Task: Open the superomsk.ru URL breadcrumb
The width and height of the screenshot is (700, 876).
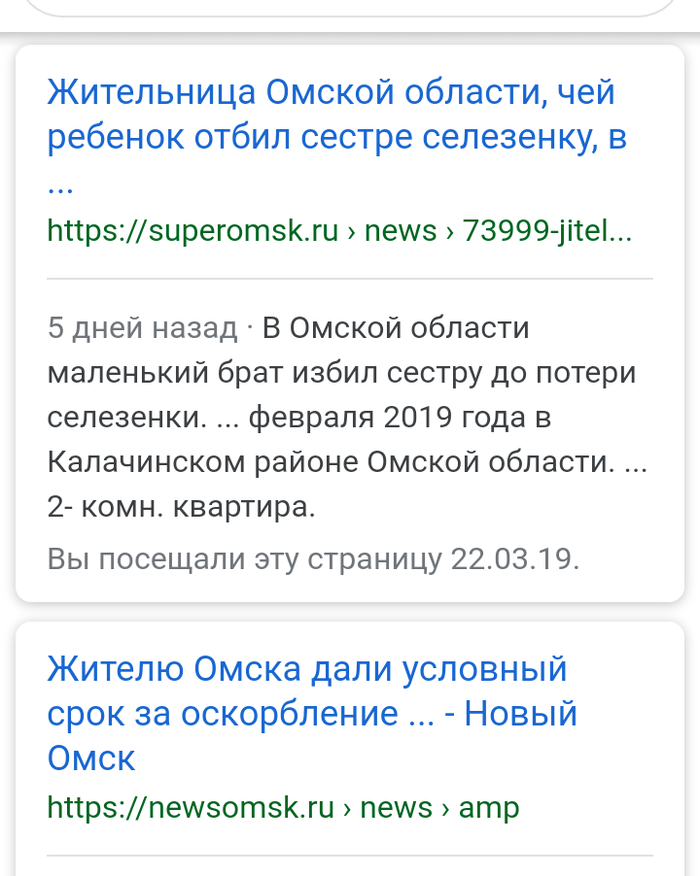Action: 340,231
